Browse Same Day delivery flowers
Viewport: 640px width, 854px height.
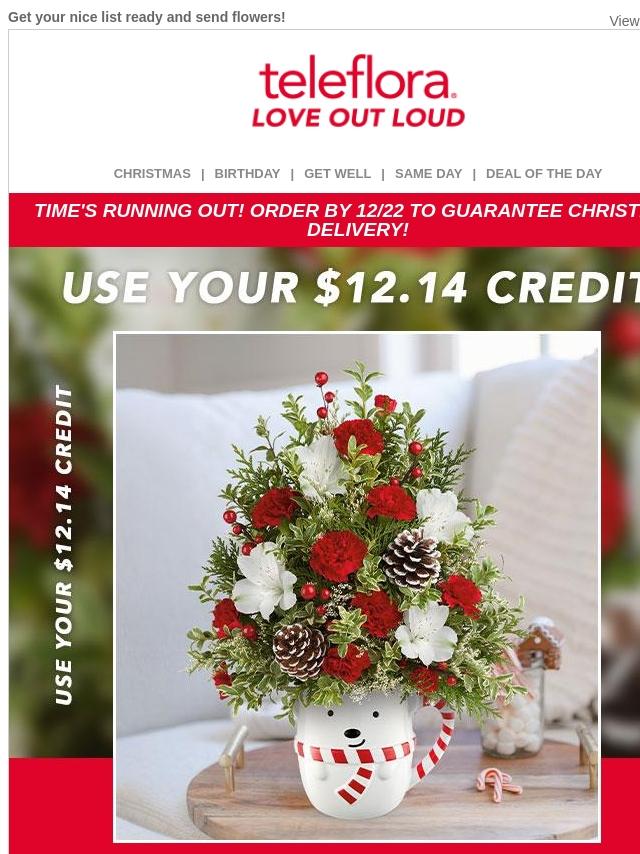pyautogui.click(x=428, y=173)
